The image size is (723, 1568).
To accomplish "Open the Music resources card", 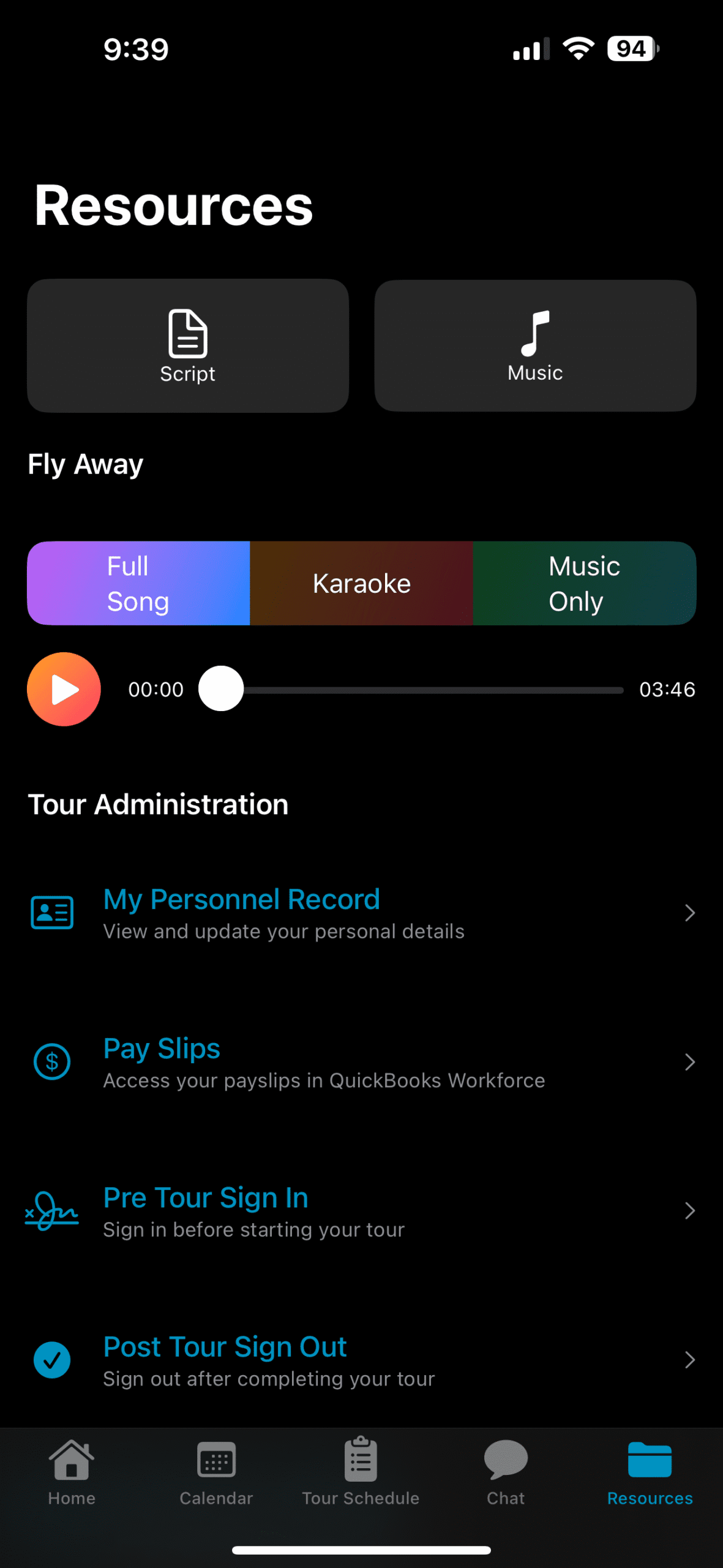I will [x=535, y=345].
